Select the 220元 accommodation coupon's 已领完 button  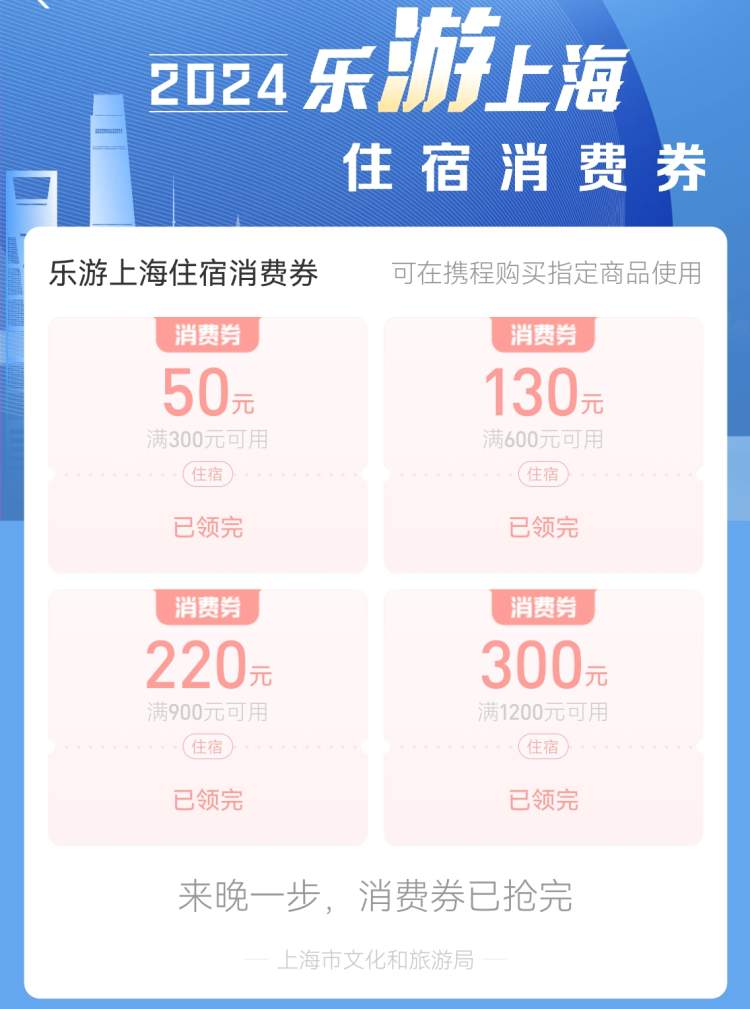208,800
